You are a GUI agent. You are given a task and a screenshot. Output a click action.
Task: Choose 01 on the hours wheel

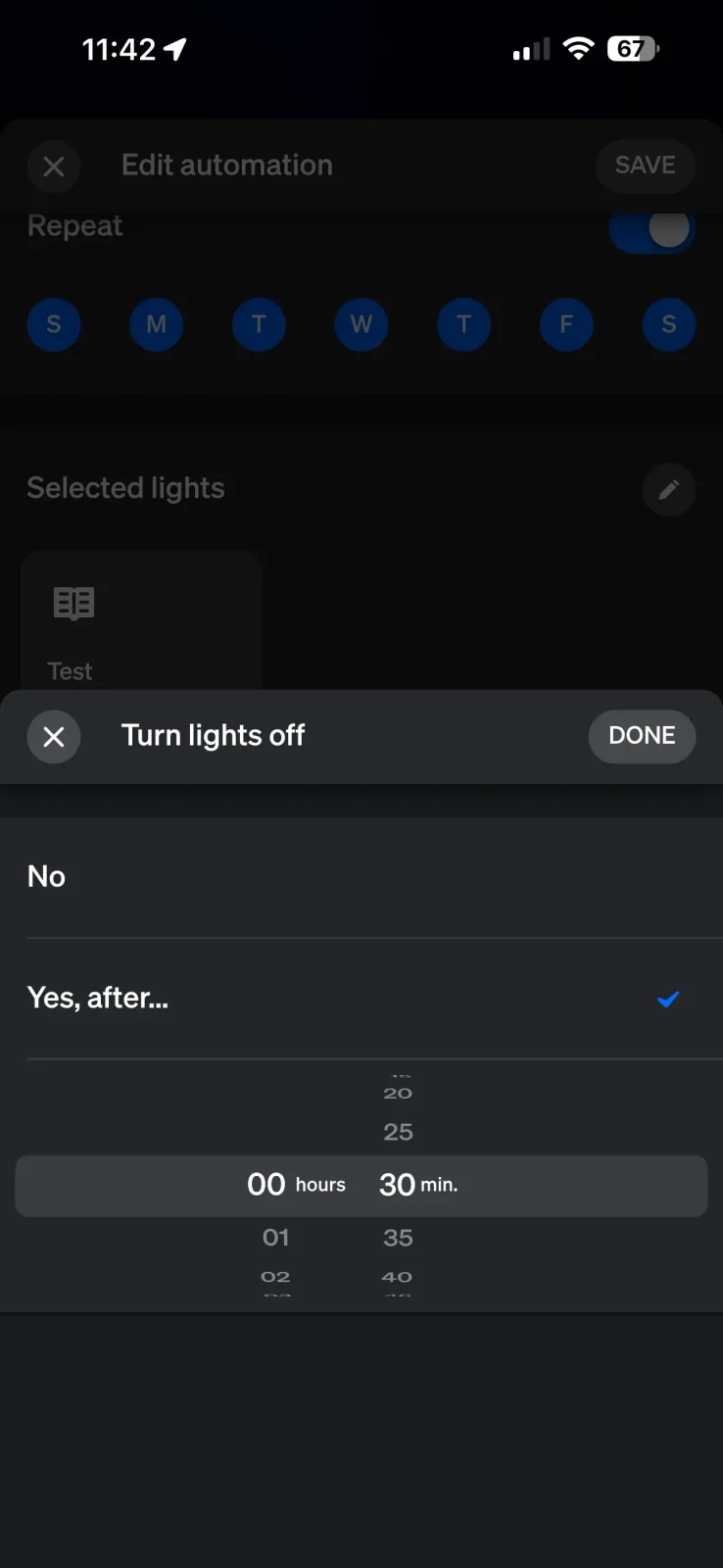point(276,1237)
